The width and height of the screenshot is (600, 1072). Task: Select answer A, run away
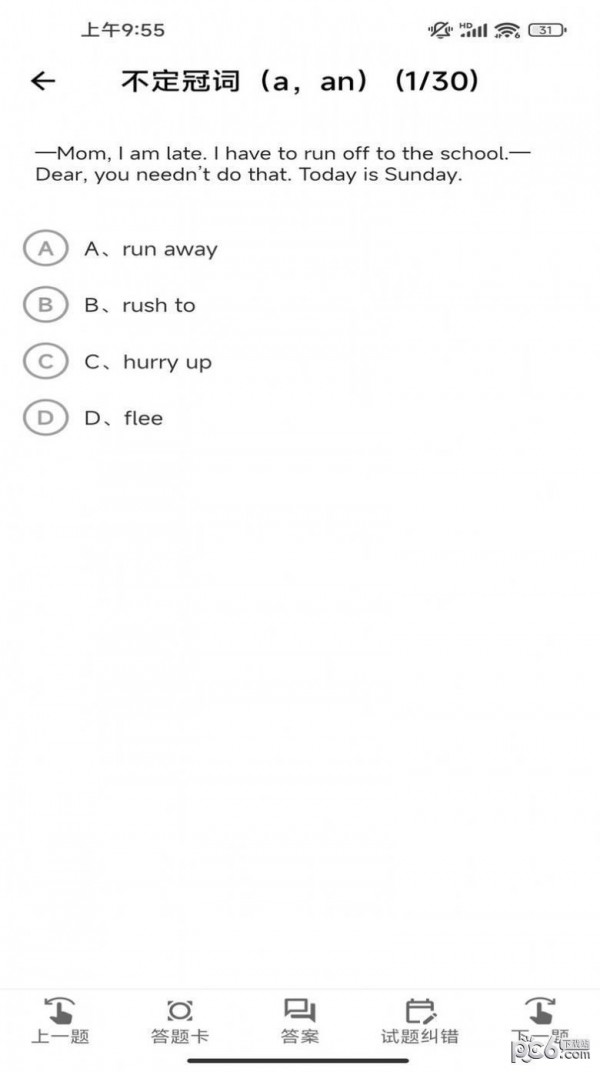click(46, 249)
